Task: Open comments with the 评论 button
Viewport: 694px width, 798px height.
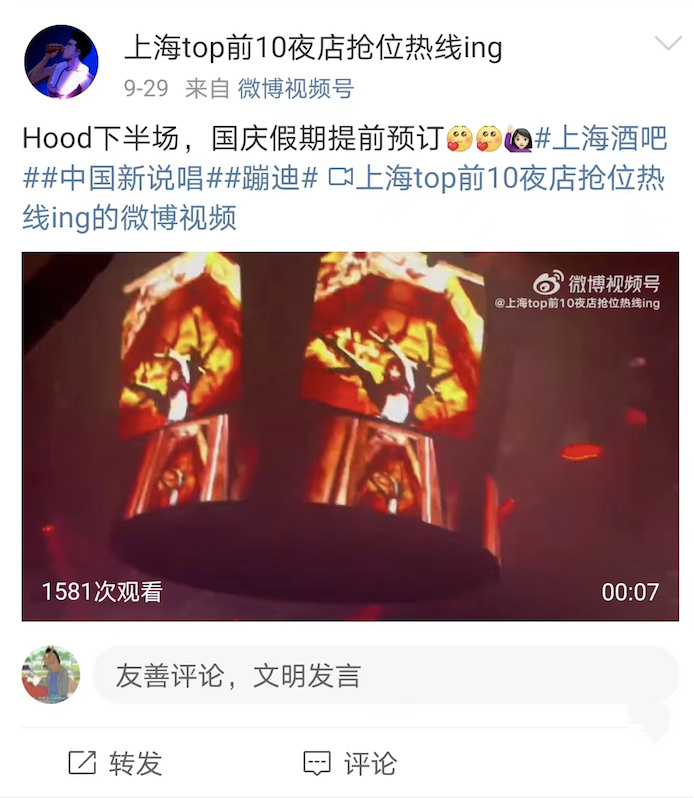Action: [x=350, y=764]
